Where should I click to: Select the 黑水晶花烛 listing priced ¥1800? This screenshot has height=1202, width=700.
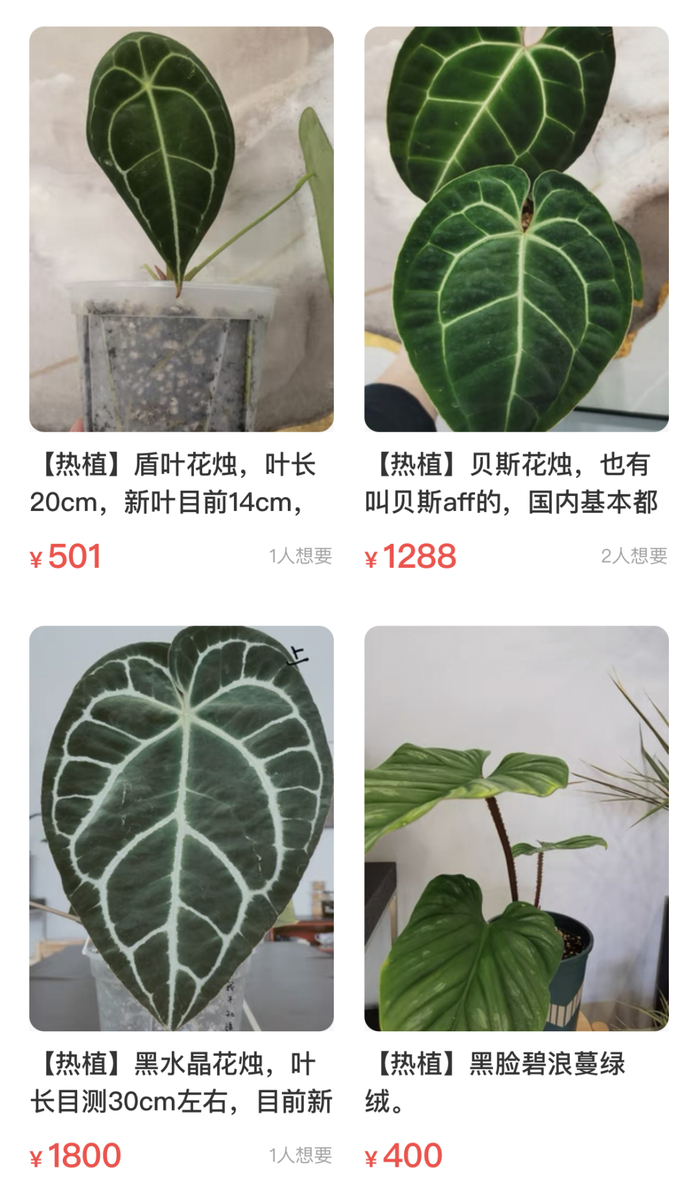181,828
